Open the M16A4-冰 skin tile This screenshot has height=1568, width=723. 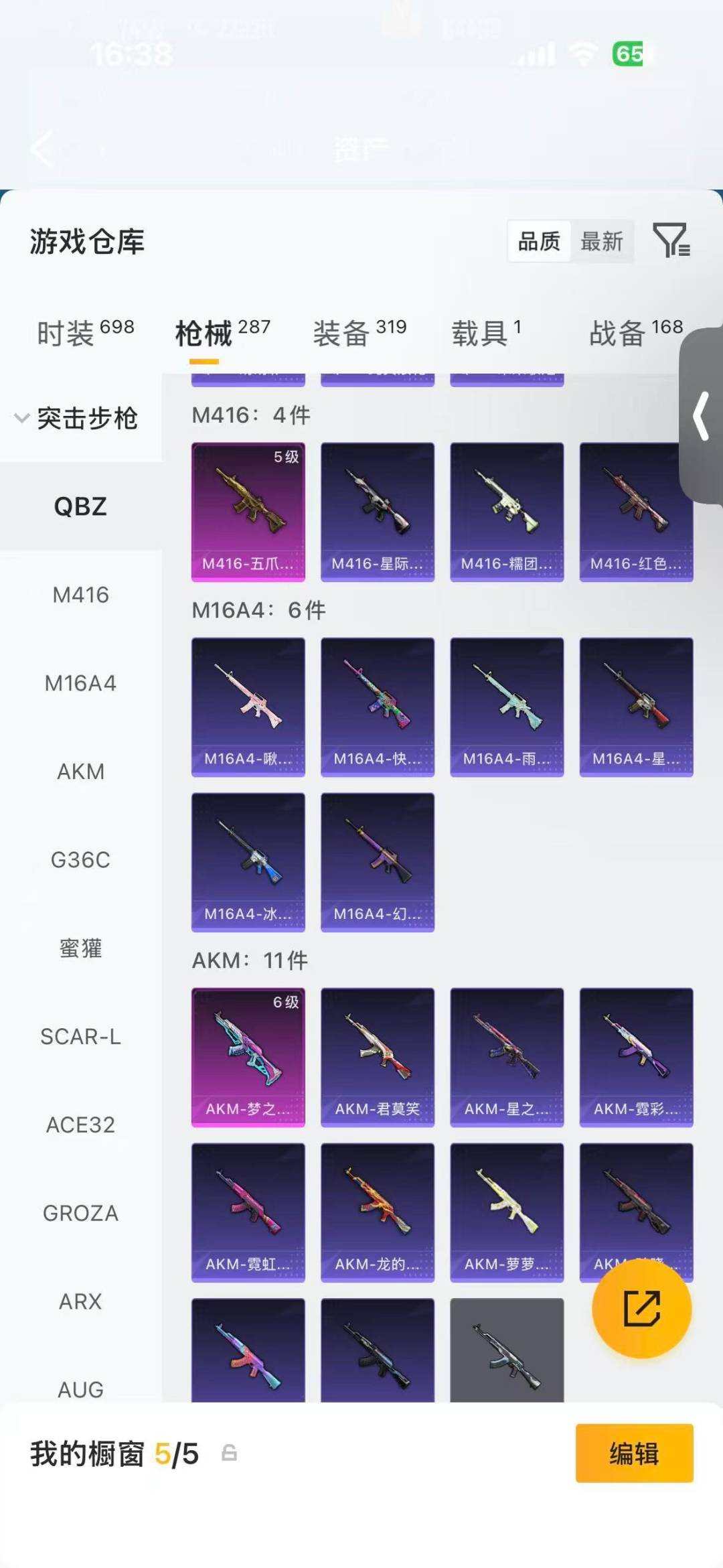[248, 862]
